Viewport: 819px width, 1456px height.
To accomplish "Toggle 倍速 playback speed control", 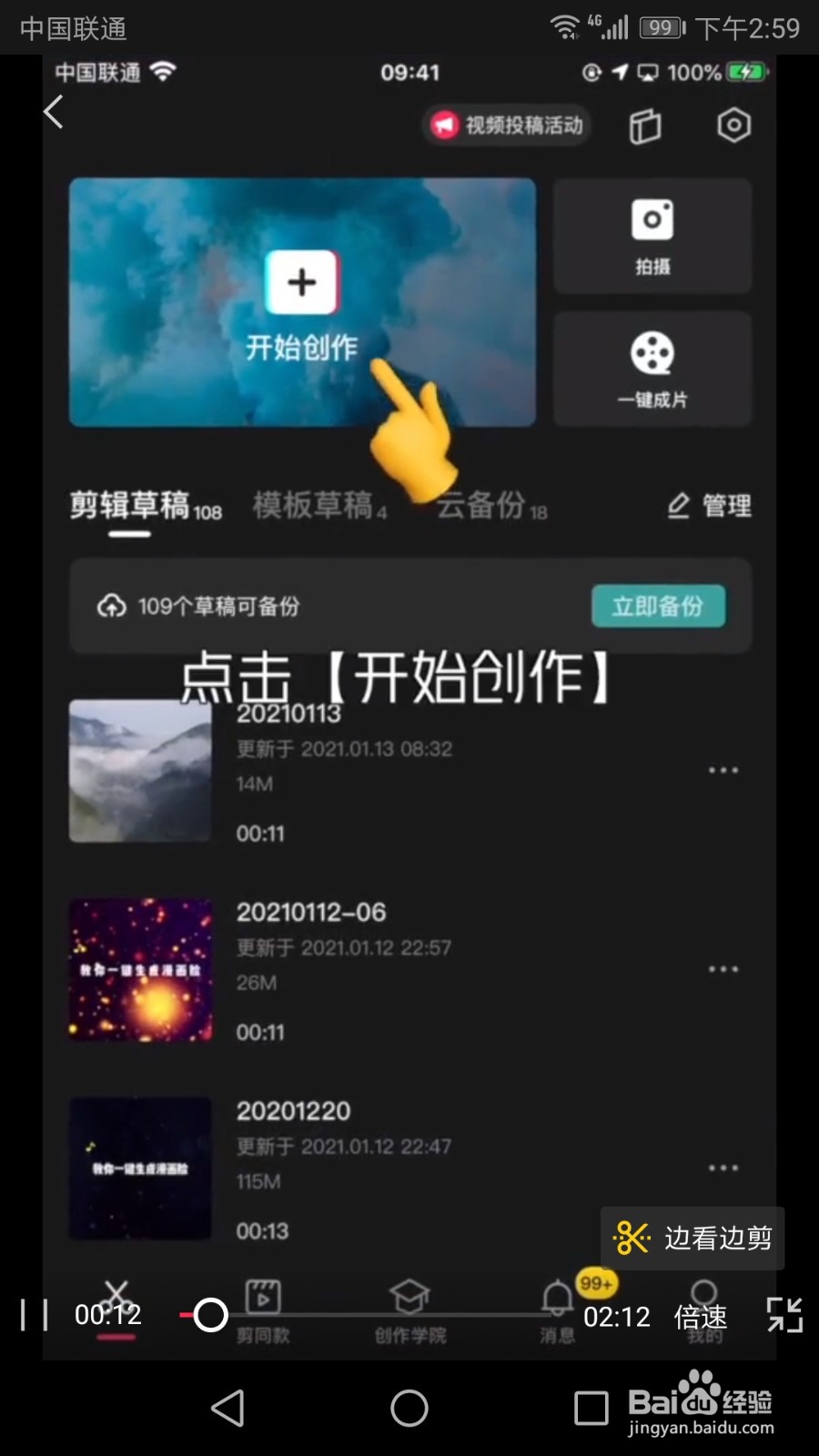I will click(699, 1317).
